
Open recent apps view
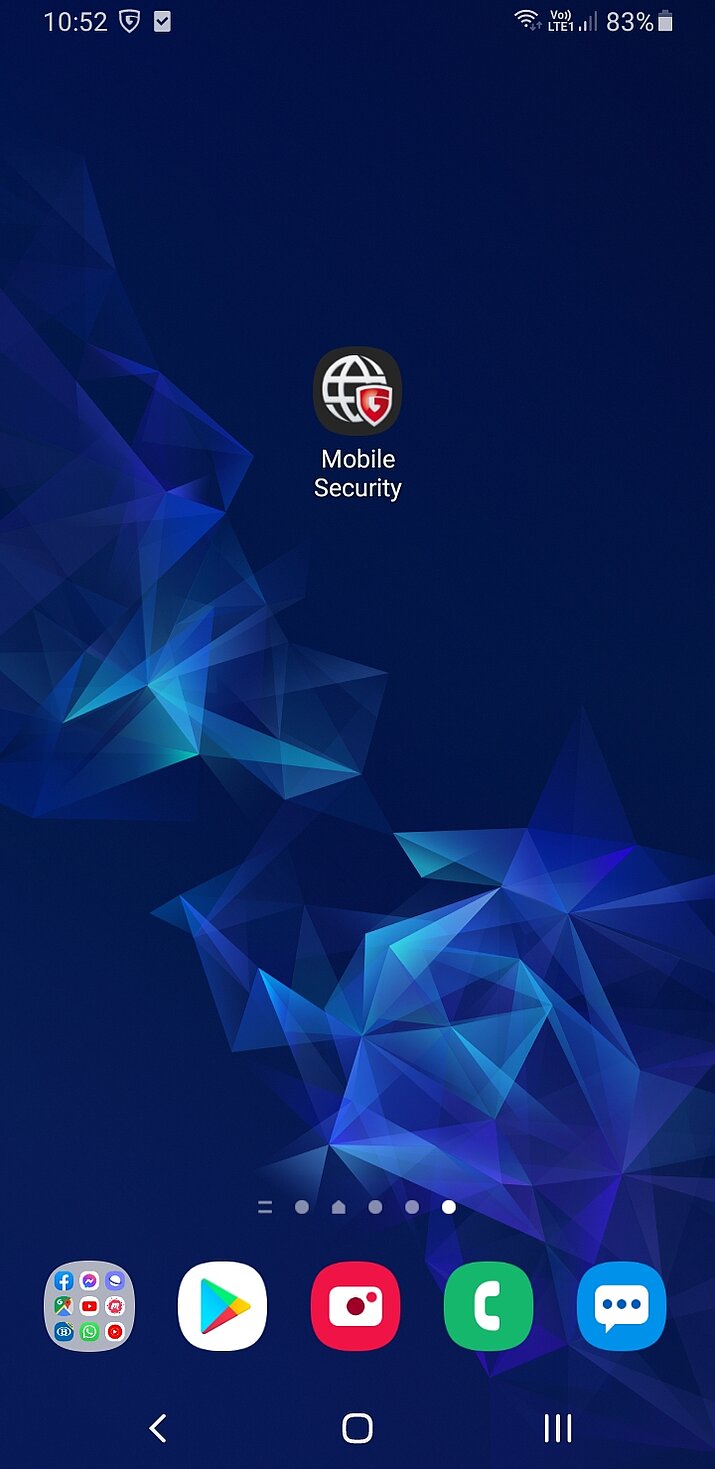pyautogui.click(x=557, y=1428)
